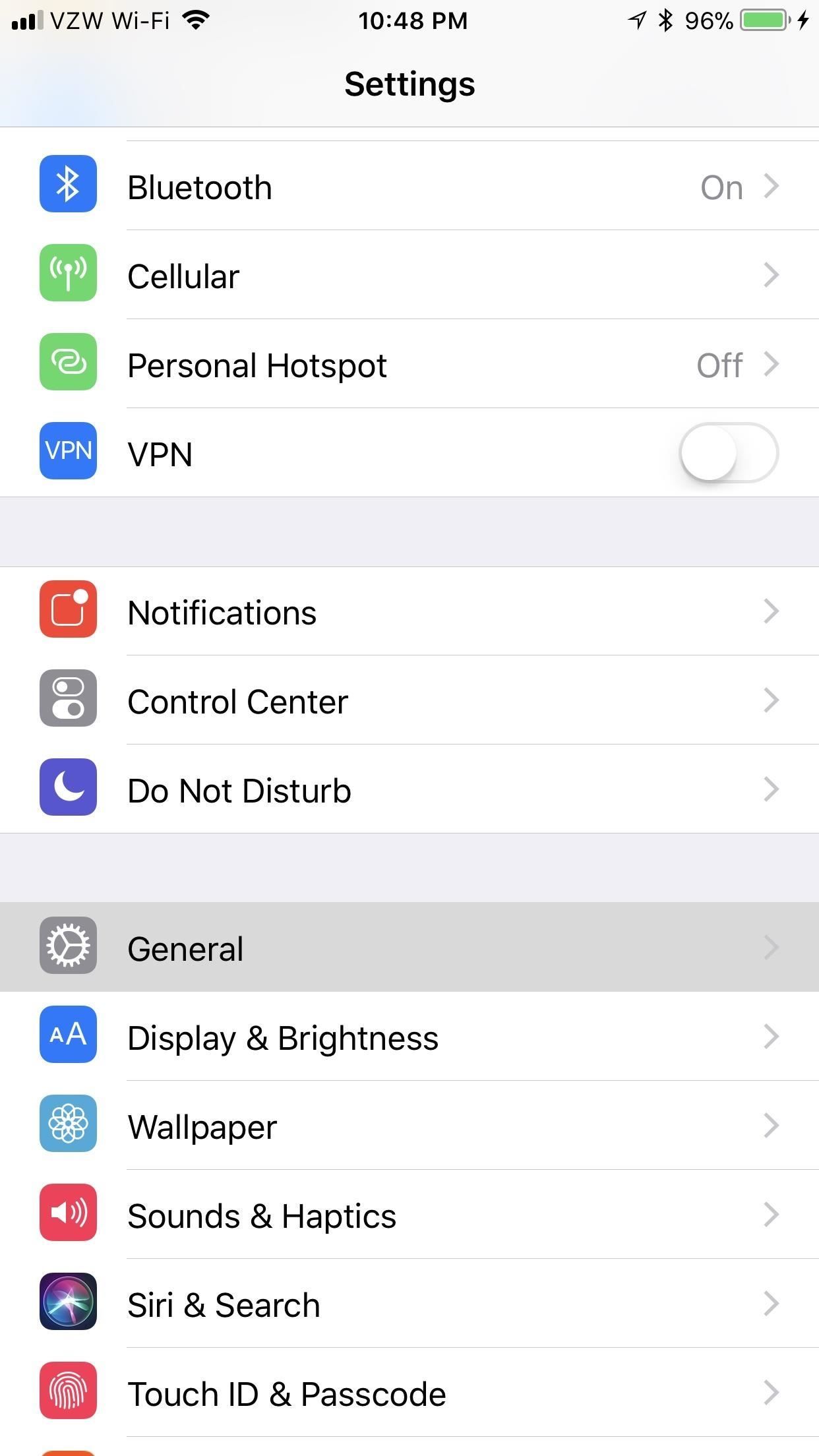Image resolution: width=819 pixels, height=1456 pixels.
Task: Open Cellular settings via its chevron
Action: point(772,274)
